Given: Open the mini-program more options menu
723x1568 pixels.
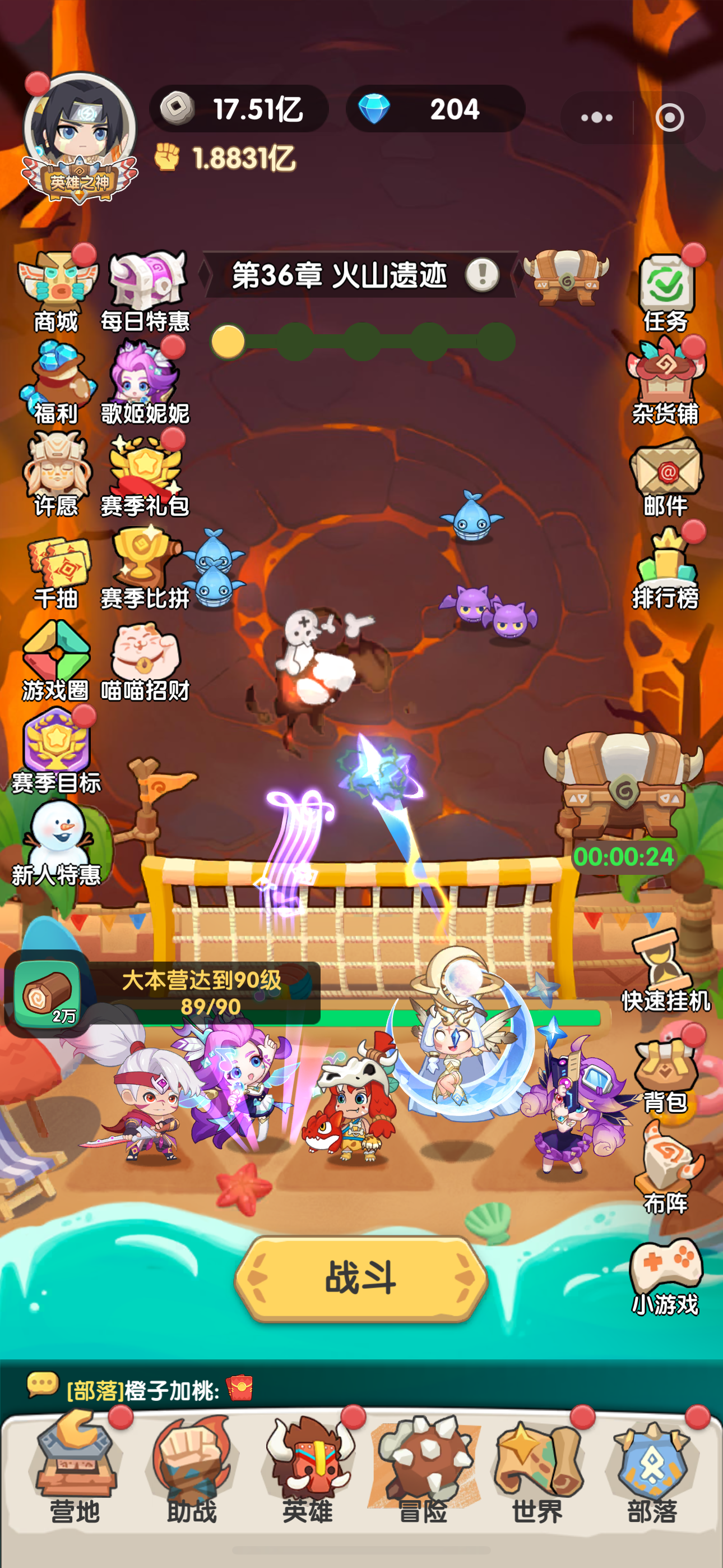Looking at the screenshot, I should tap(596, 117).
